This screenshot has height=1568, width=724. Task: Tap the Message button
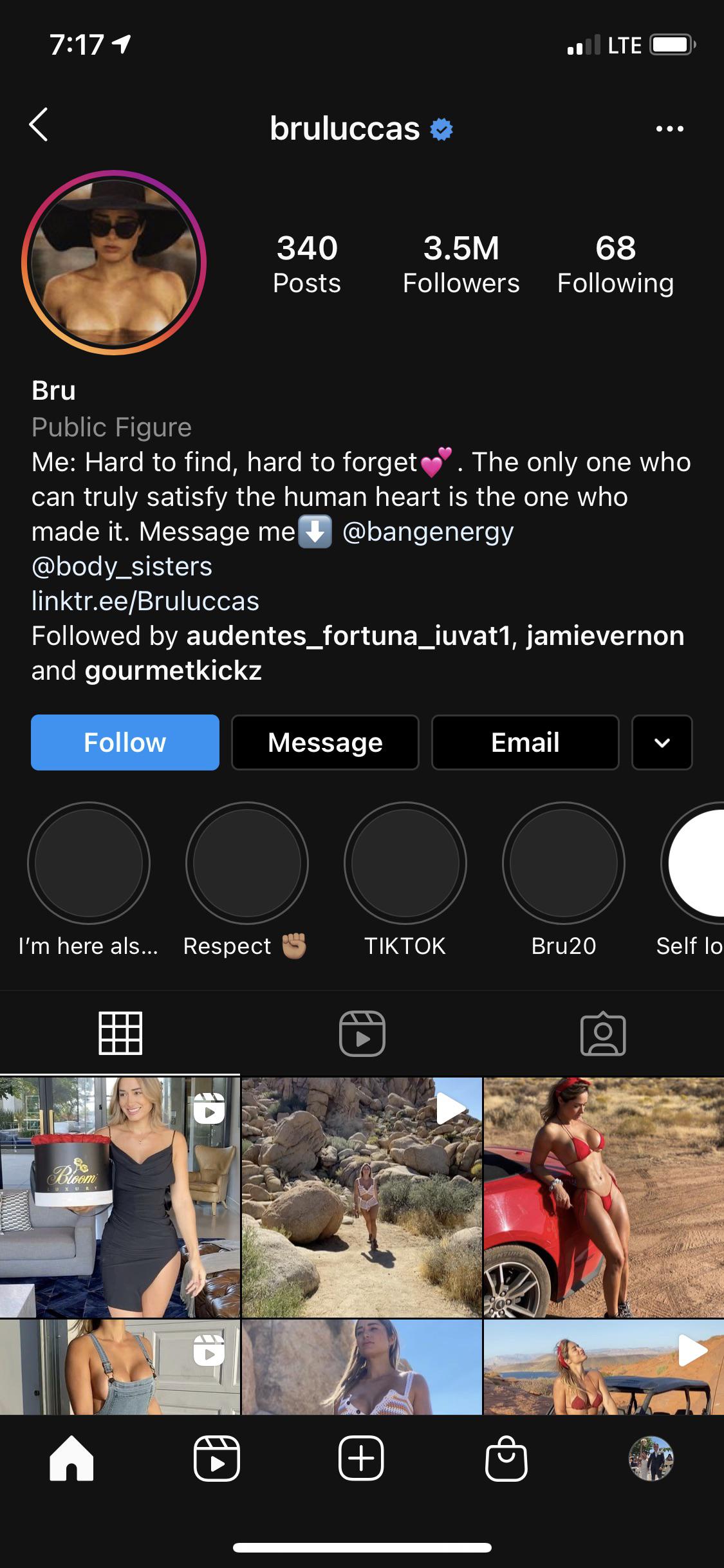tap(324, 742)
